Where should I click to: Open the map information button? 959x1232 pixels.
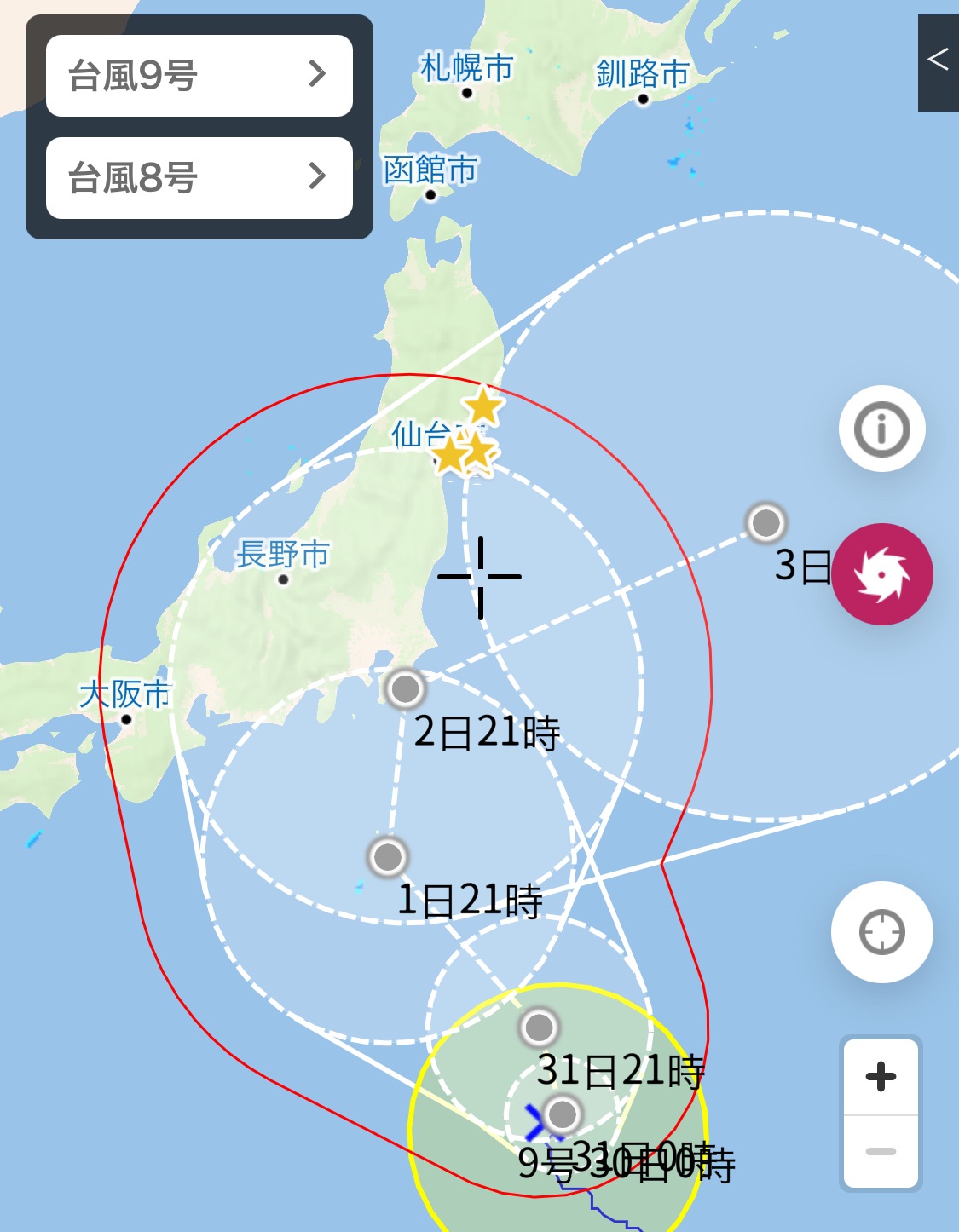[x=881, y=429]
